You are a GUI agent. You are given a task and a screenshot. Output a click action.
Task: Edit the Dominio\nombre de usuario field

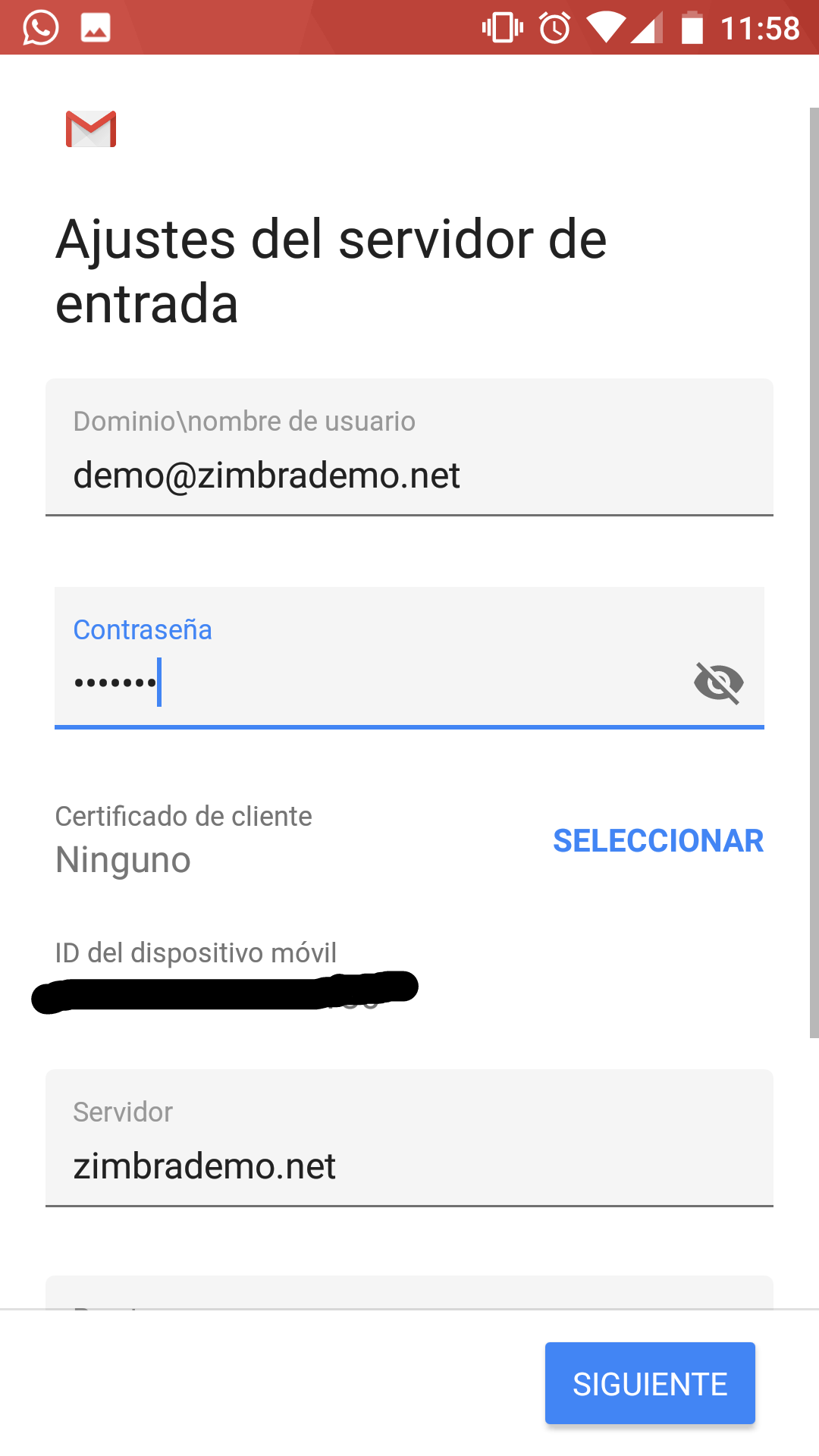409,475
